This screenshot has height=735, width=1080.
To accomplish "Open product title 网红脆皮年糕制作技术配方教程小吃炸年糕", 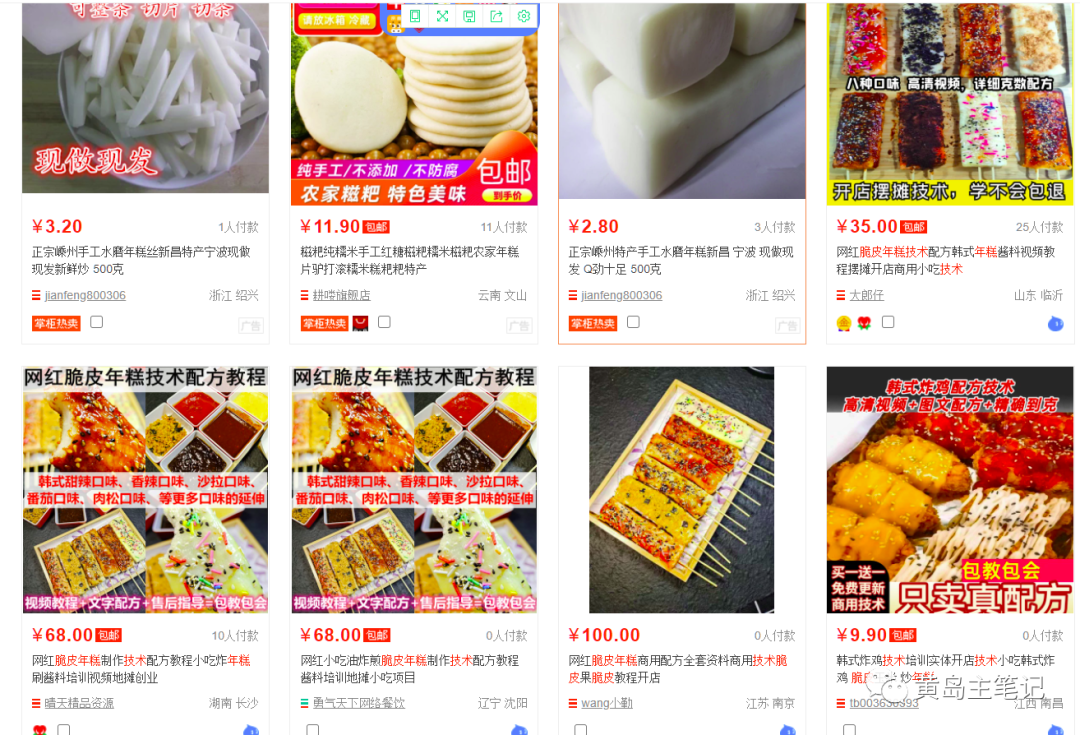I will [x=140, y=661].
